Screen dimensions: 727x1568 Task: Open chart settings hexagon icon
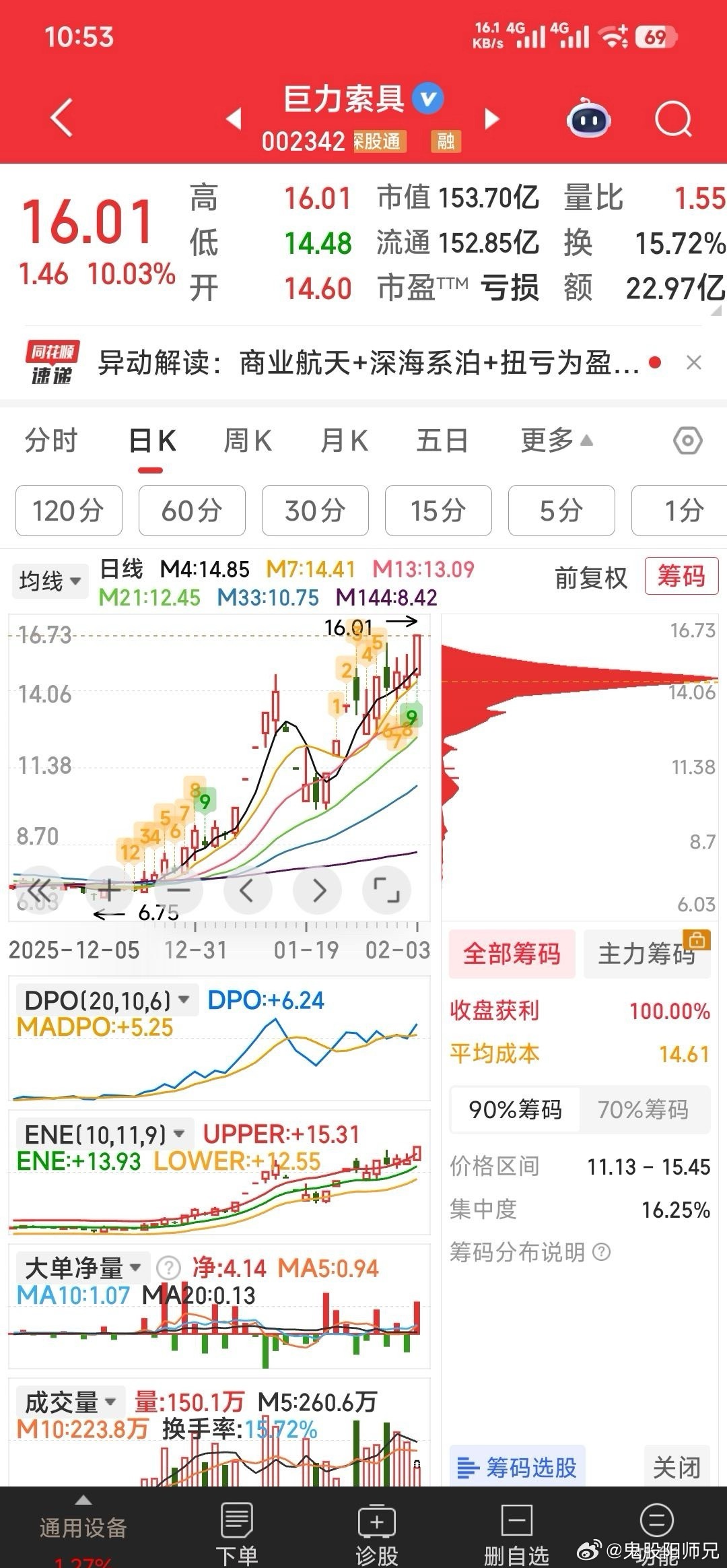coord(687,441)
